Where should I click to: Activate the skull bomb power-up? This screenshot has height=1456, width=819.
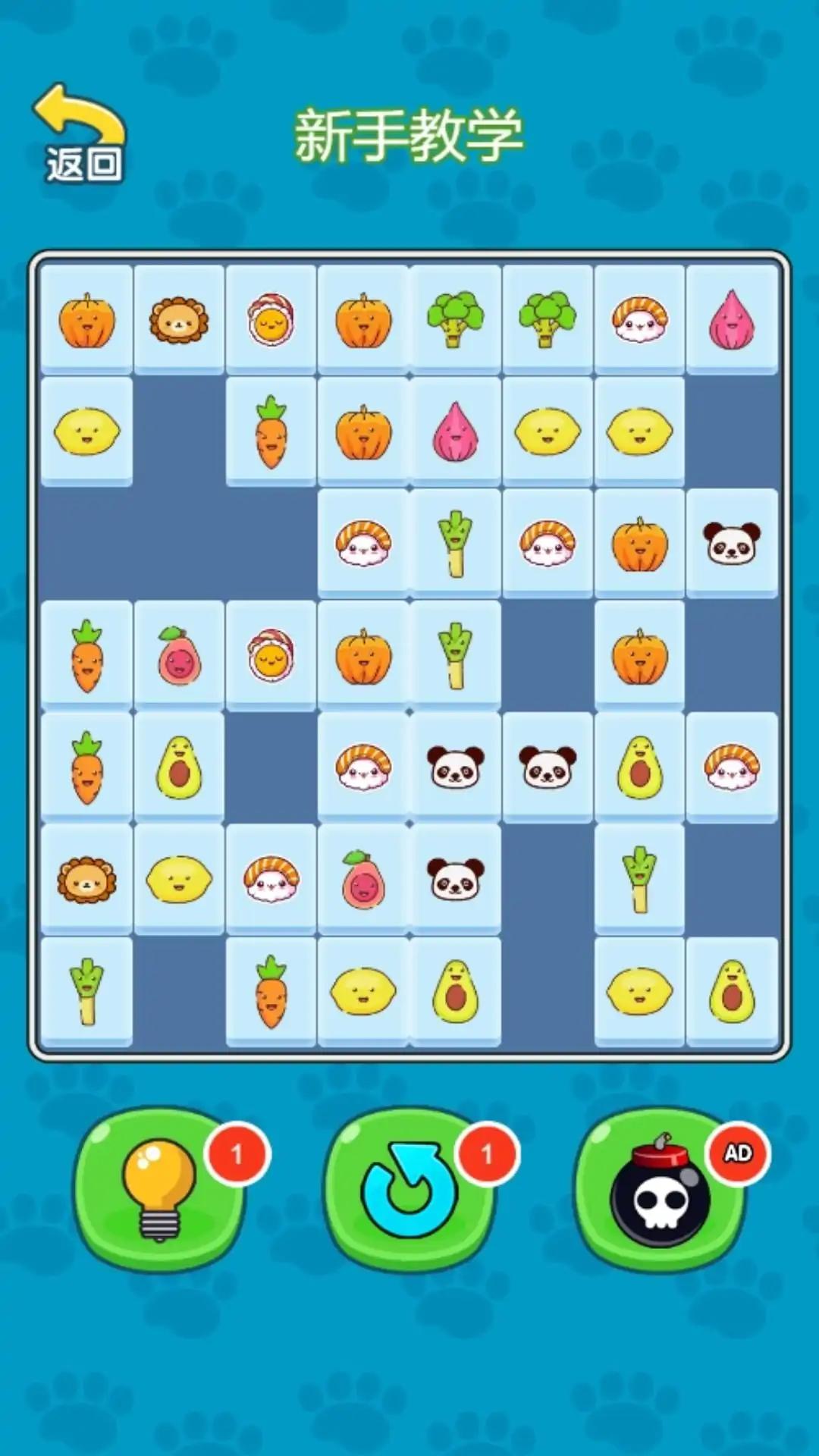(660, 1189)
